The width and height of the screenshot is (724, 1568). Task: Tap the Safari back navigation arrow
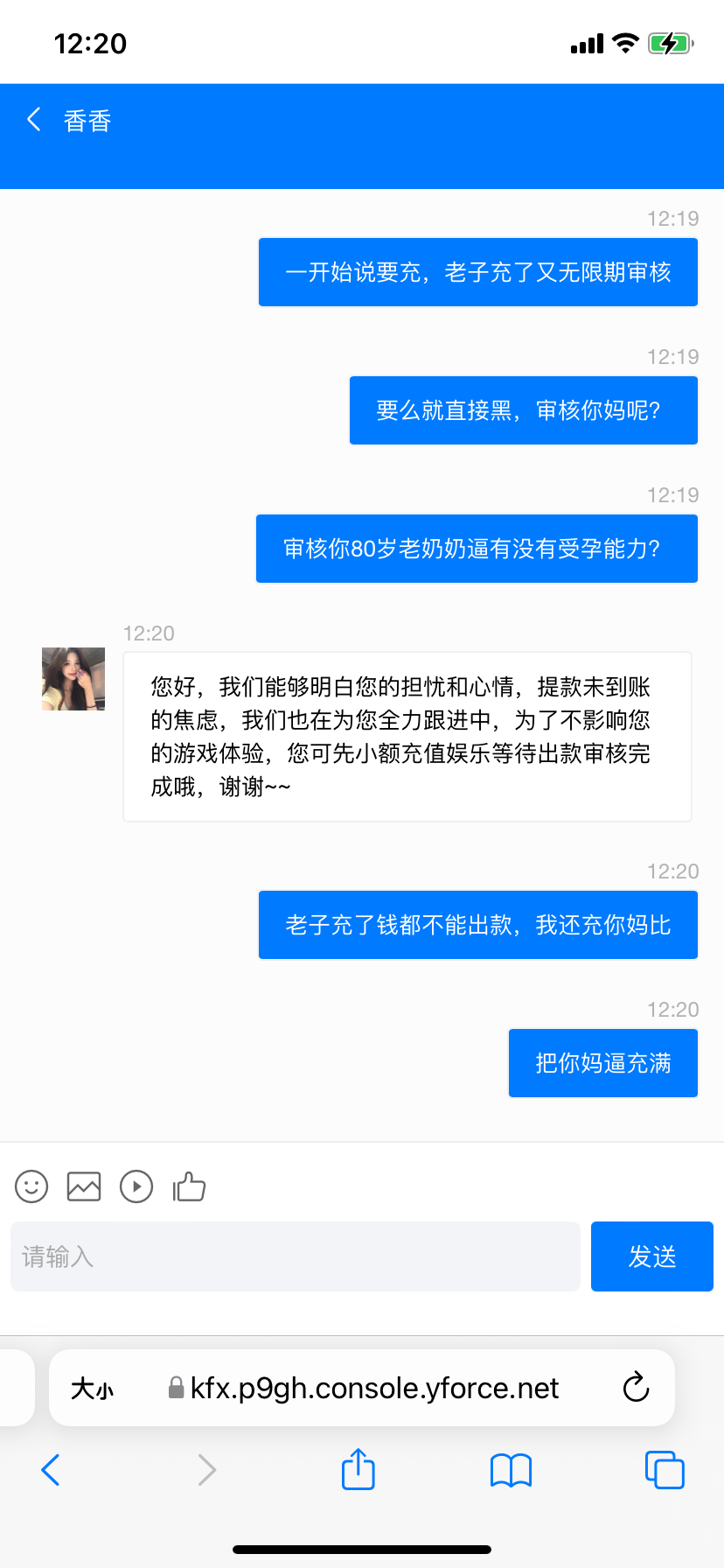point(50,1470)
